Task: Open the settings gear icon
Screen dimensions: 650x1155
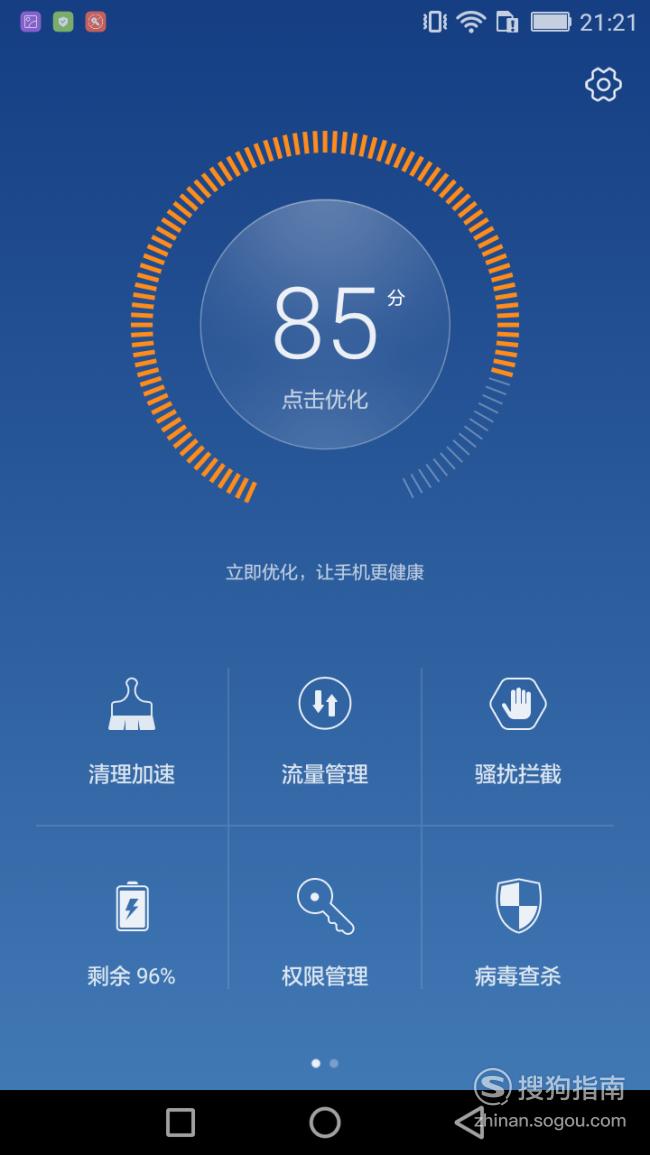Action: pyautogui.click(x=603, y=85)
